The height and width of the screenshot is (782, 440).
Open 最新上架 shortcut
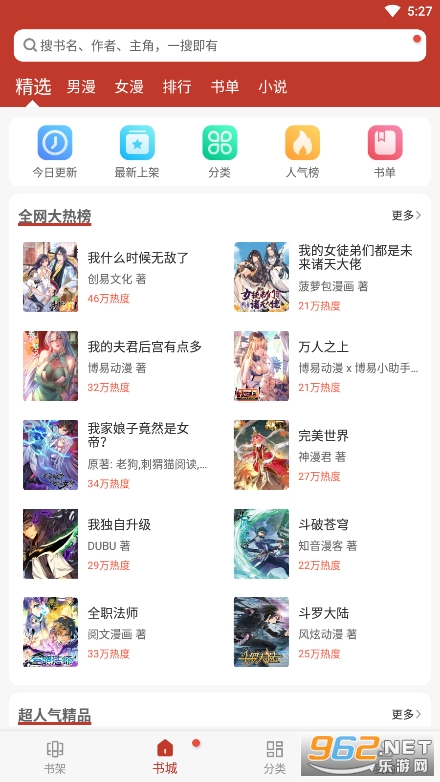point(137,152)
